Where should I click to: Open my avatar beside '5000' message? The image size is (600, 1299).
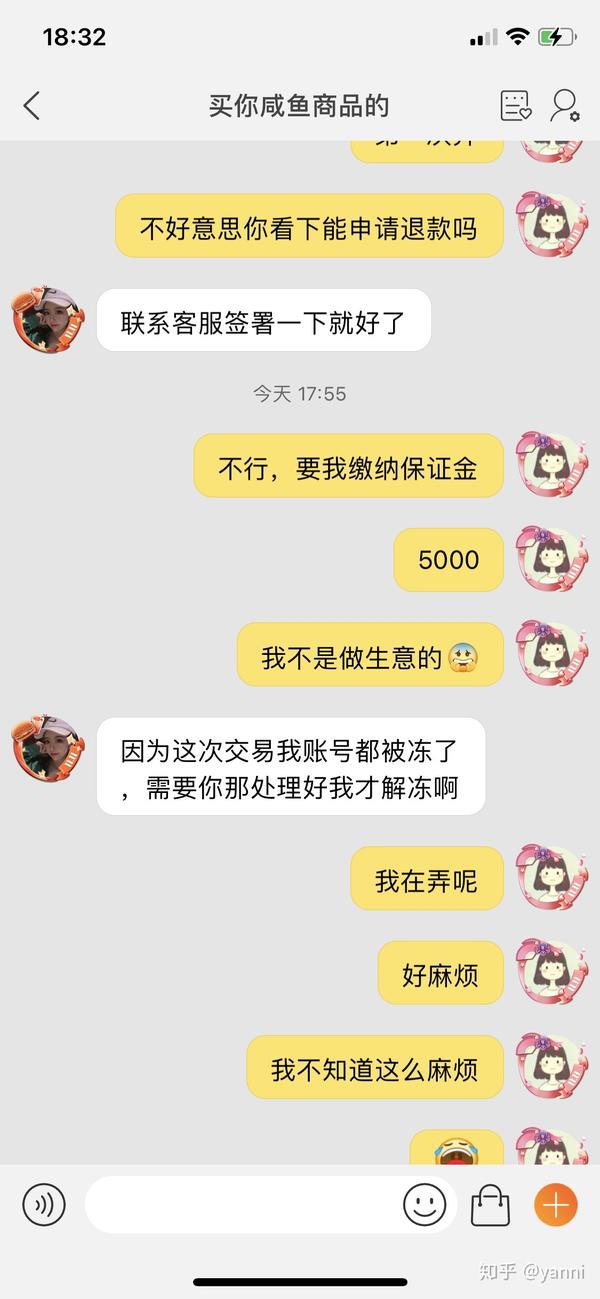coord(552,559)
